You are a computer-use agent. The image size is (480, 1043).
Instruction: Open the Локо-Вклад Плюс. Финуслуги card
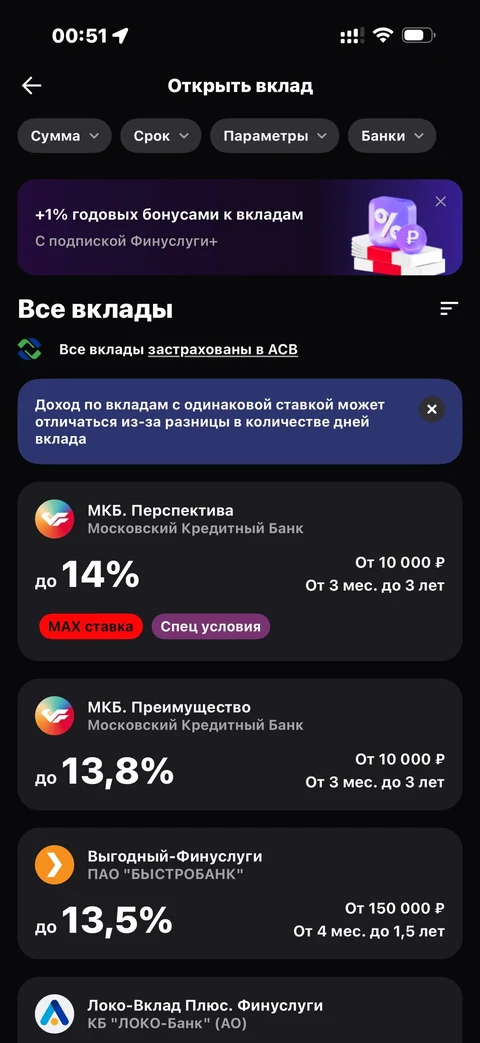[240, 1010]
